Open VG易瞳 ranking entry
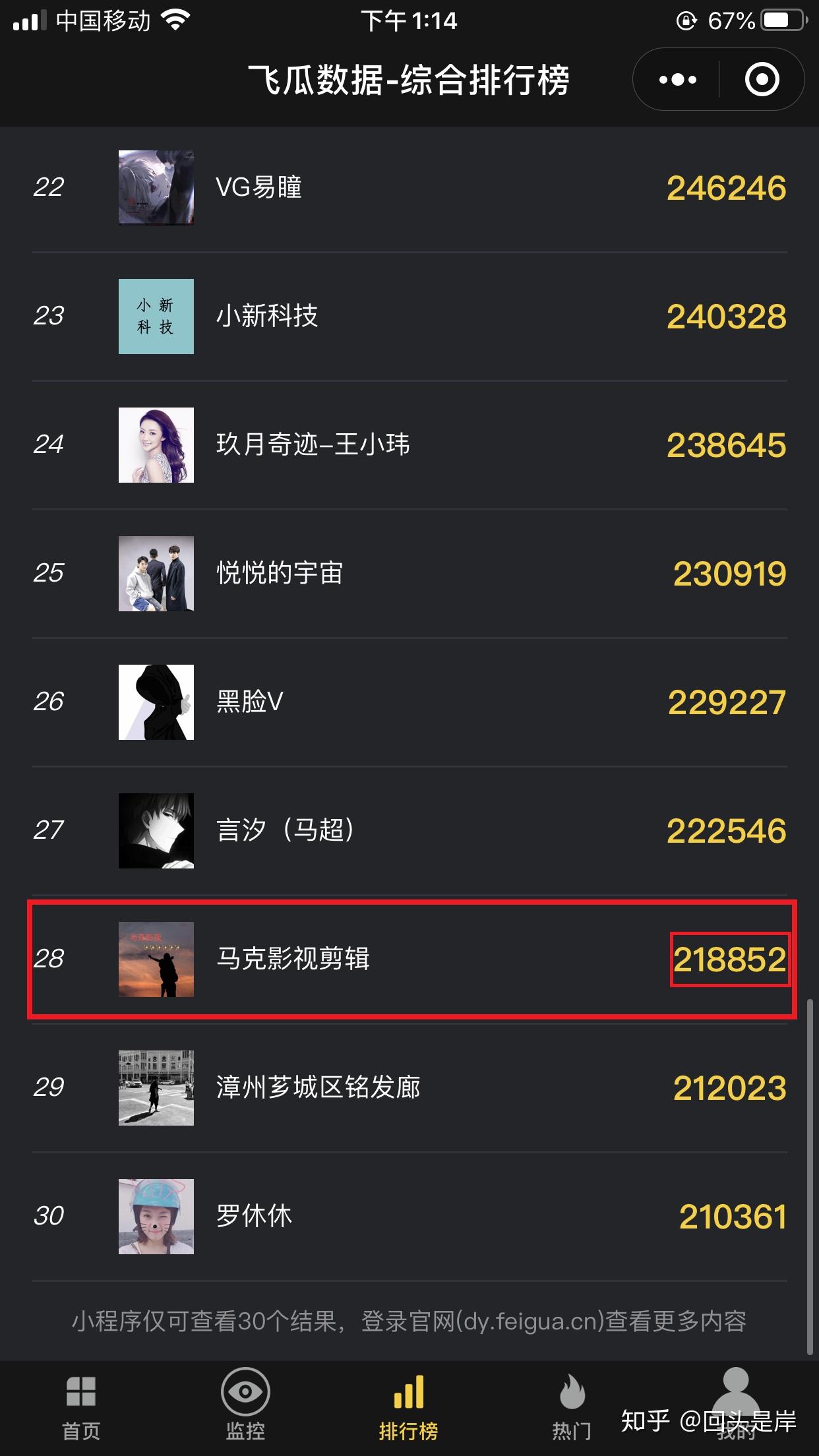819x1456 pixels. [x=409, y=188]
